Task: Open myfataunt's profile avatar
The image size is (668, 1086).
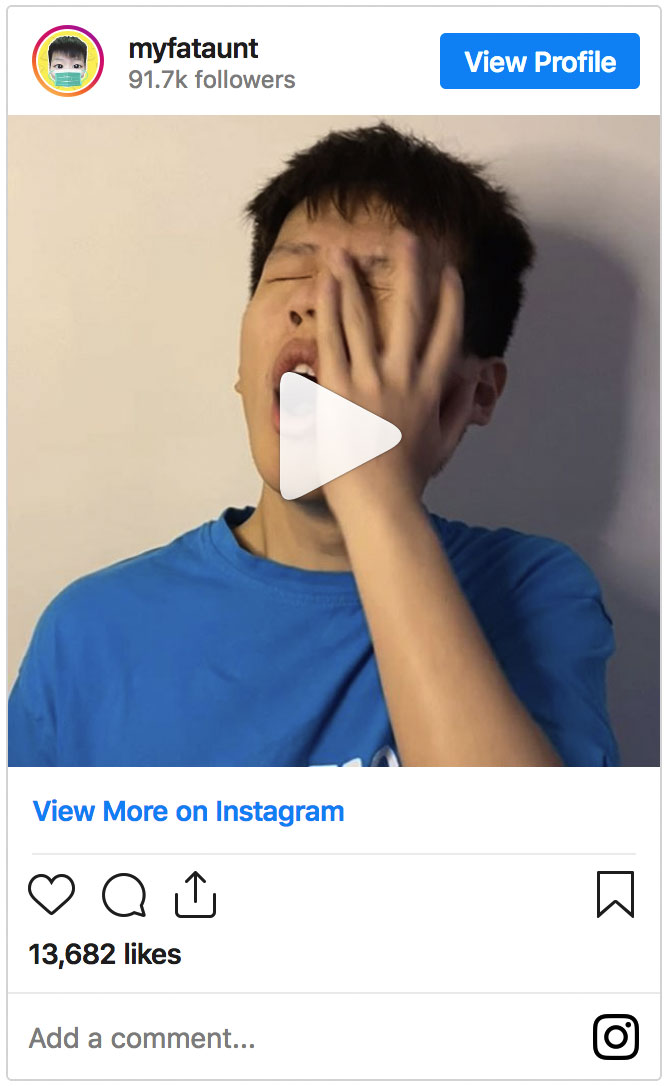Action: pos(68,61)
